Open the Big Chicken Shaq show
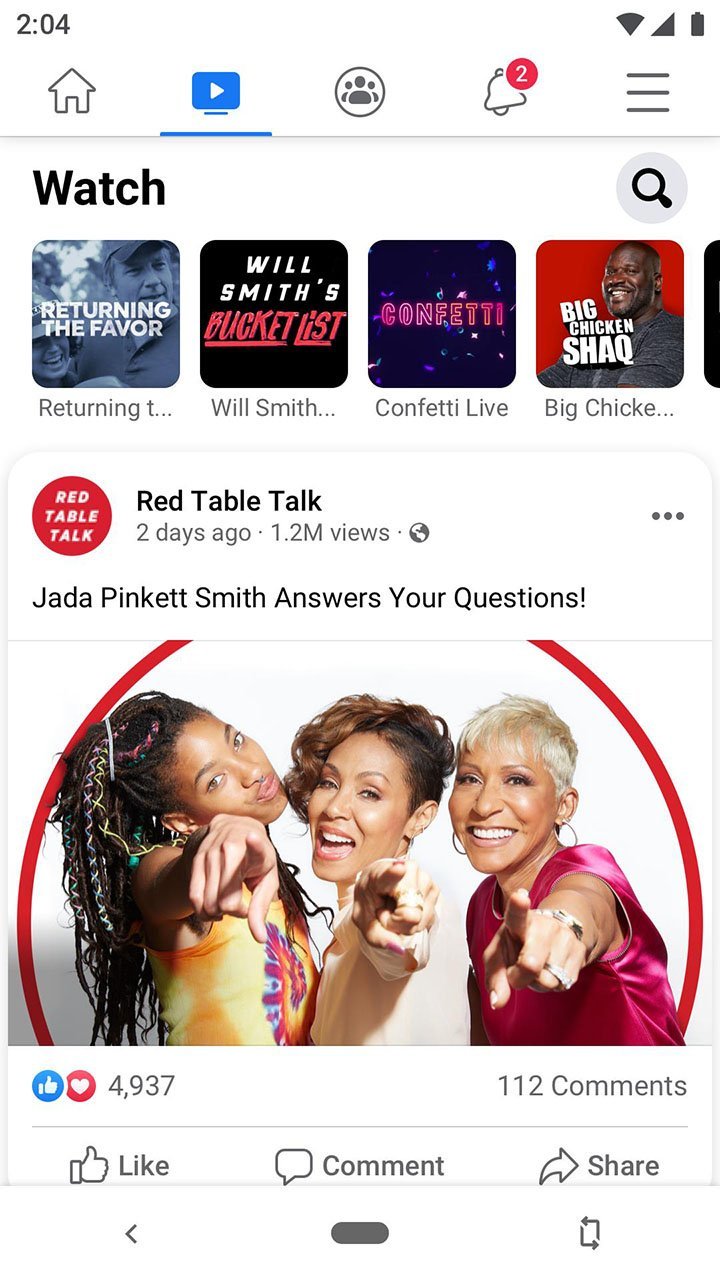This screenshot has height=1280, width=720. (x=610, y=314)
